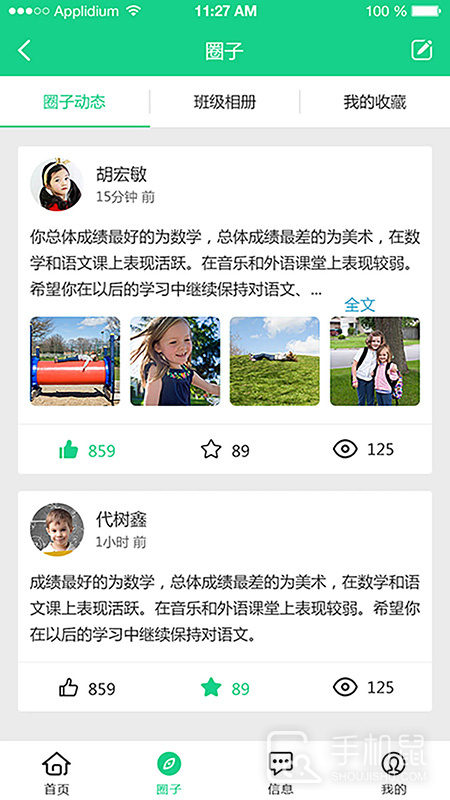Open the 信息 tab in the bottom bar
The image size is (450, 800).
click(281, 773)
